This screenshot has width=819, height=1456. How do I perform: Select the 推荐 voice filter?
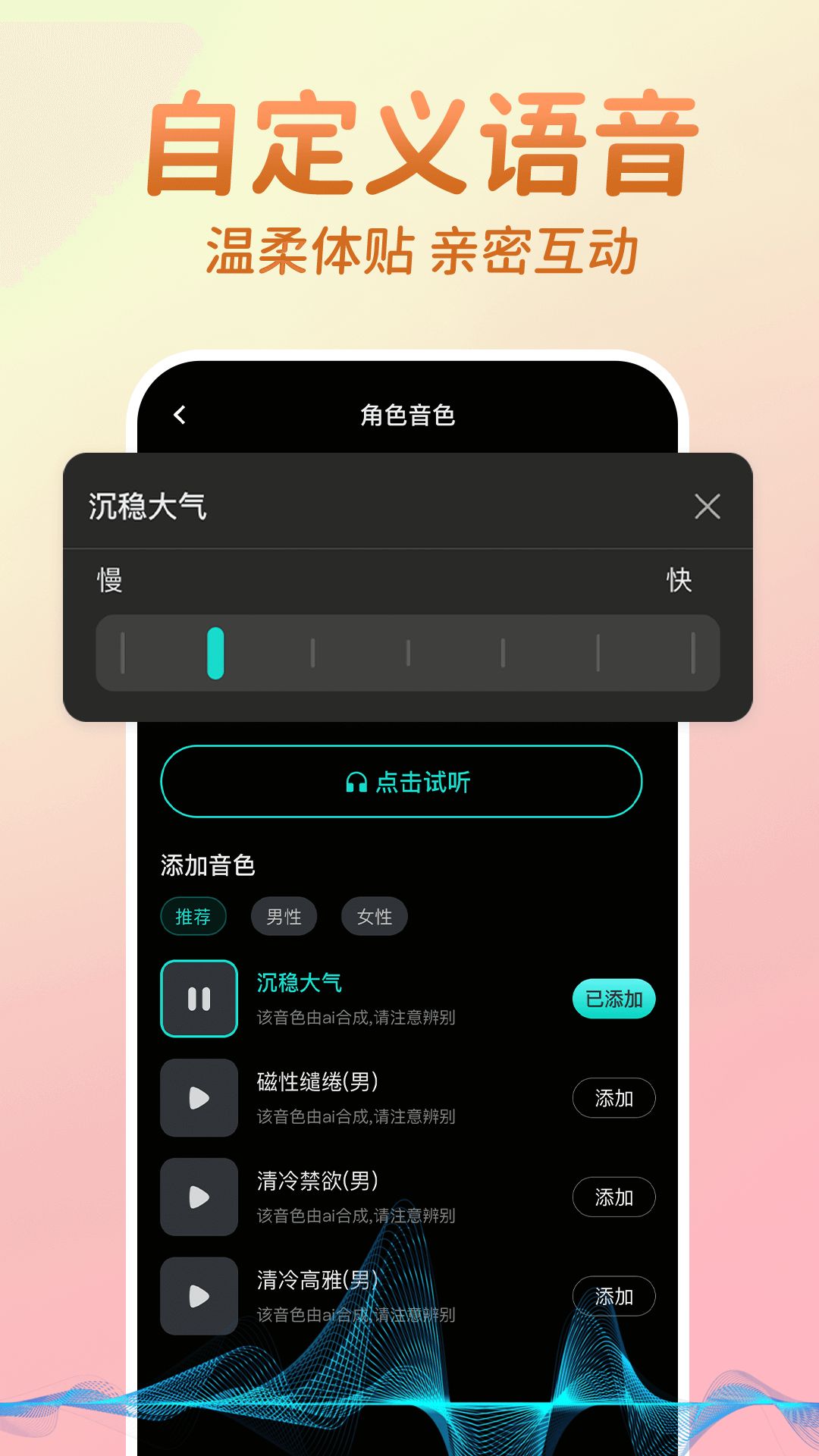coord(193,916)
